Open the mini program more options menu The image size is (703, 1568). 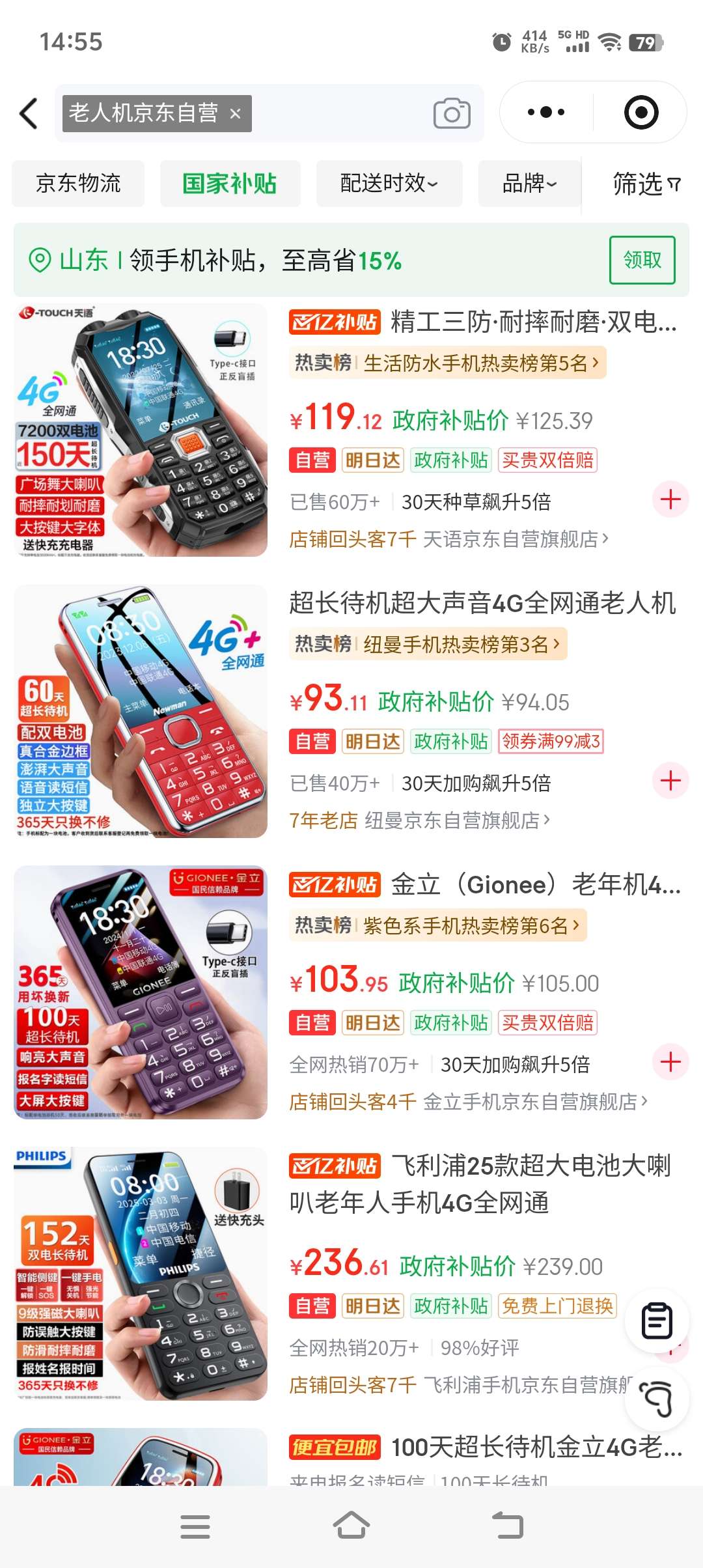click(546, 113)
